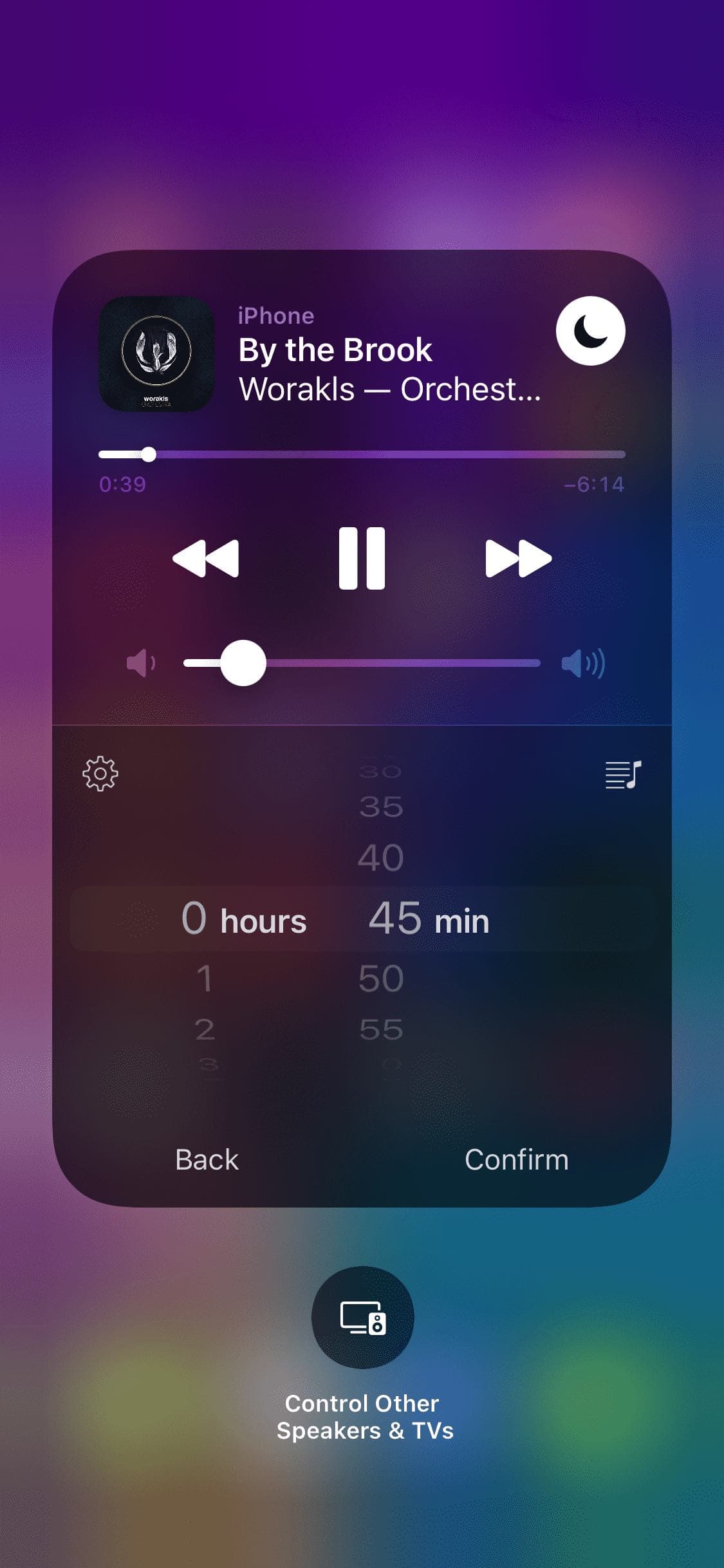The height and width of the screenshot is (1568, 724).
Task: Select 50 in the minutes picker
Action: (381, 978)
